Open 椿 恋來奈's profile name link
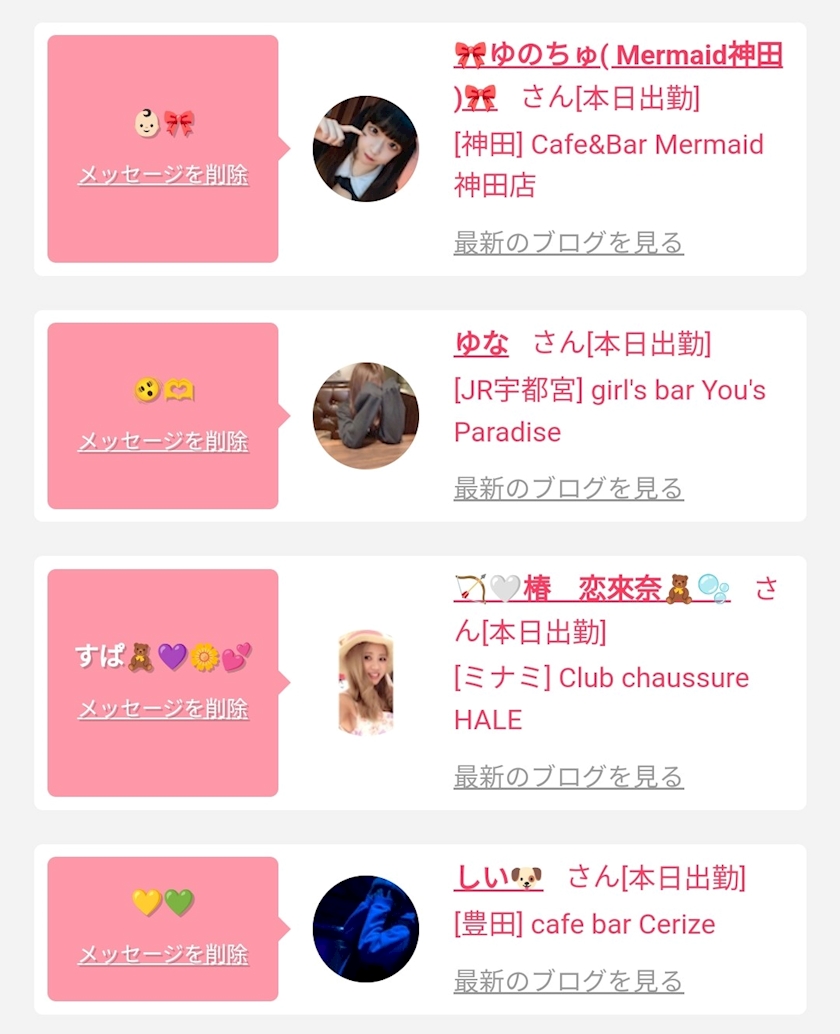Viewport: 840px width, 1034px height. 592,589
